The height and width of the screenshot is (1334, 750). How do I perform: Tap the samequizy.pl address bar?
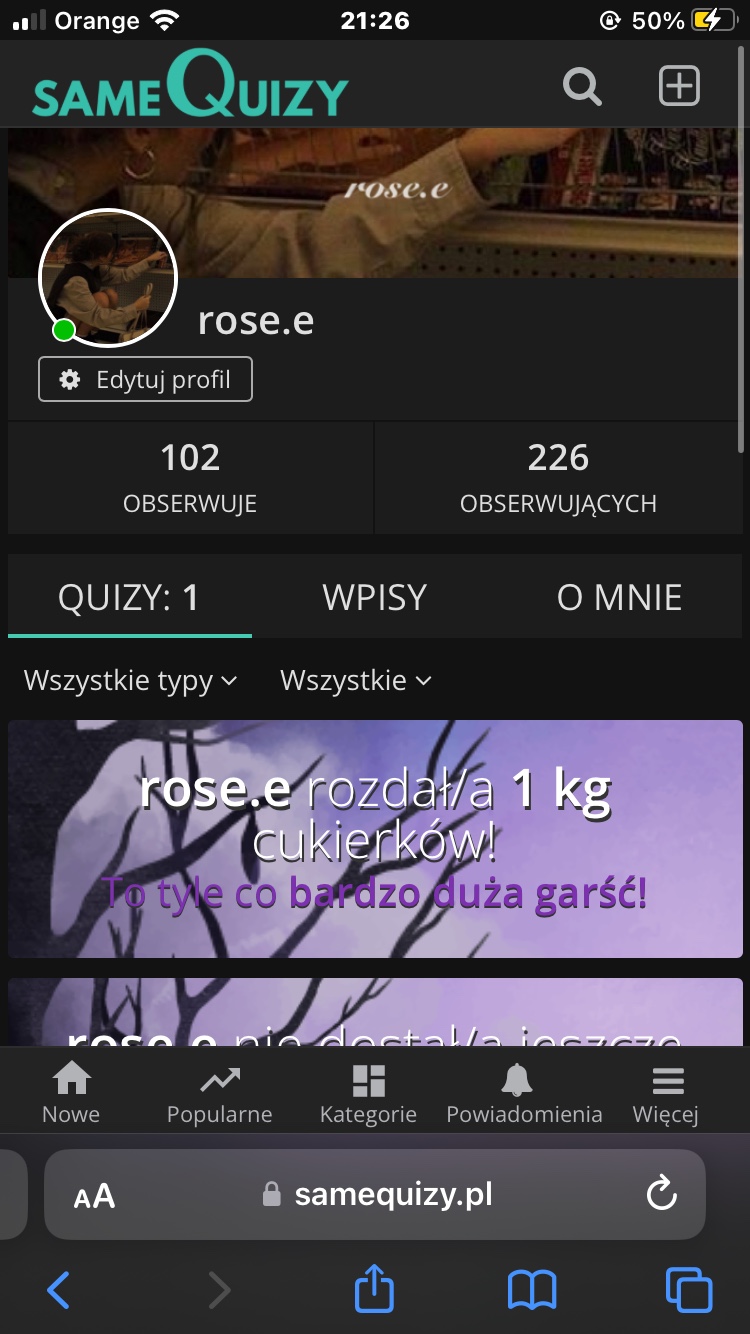tap(380, 1194)
